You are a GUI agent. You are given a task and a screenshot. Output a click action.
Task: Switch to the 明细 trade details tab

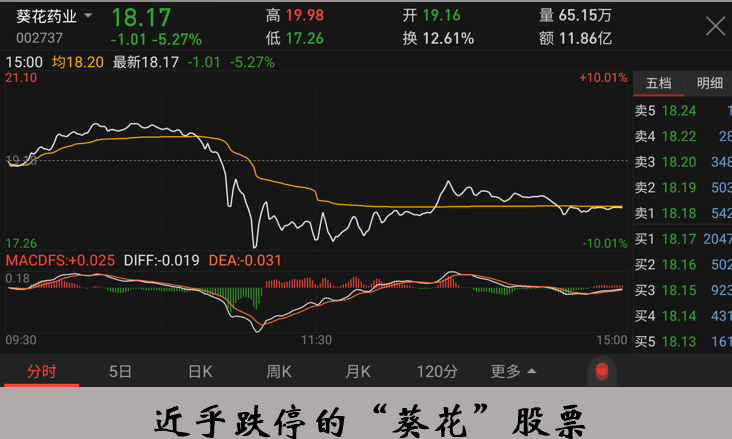(x=709, y=83)
